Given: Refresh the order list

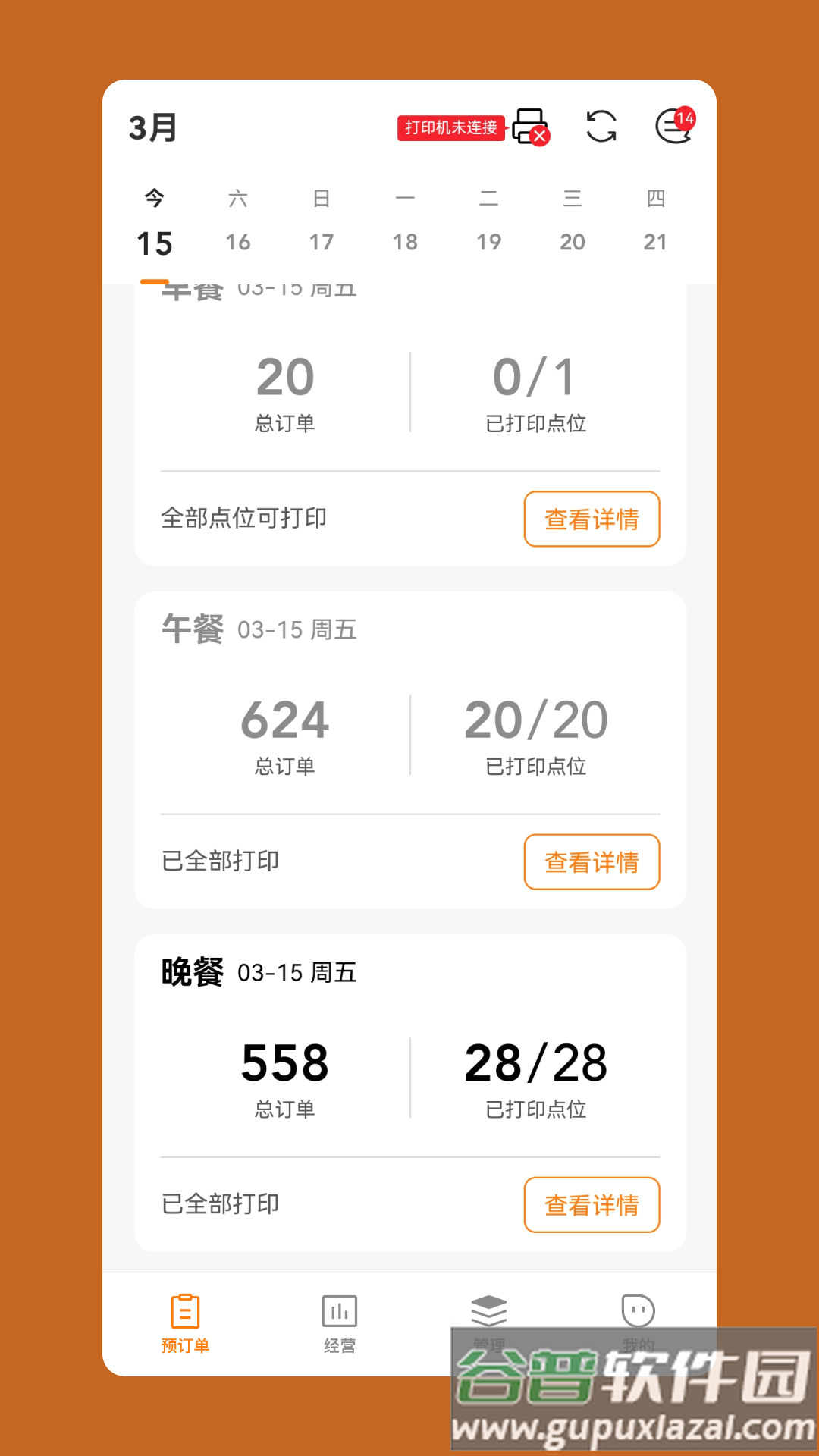Looking at the screenshot, I should click(x=601, y=127).
